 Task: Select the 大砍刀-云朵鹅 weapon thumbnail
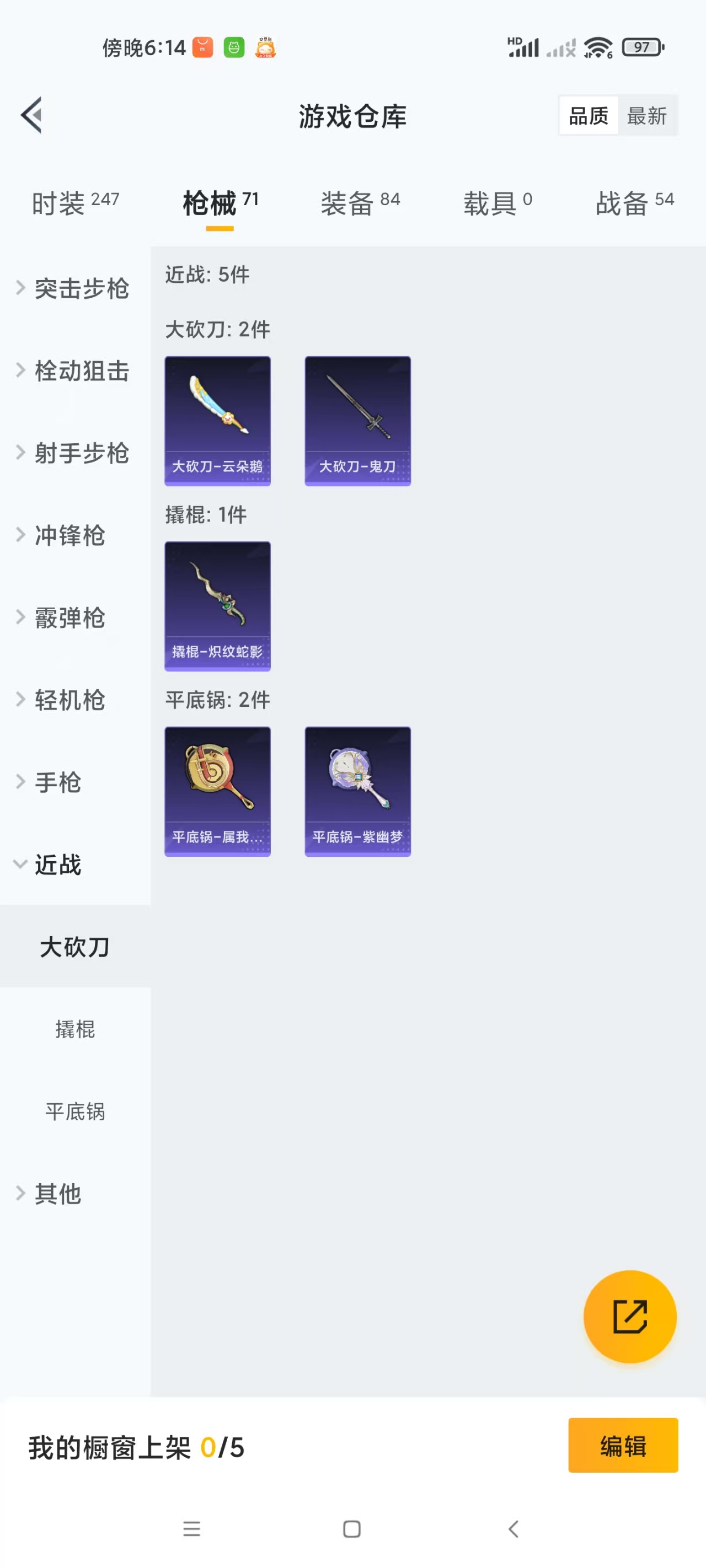pos(217,420)
